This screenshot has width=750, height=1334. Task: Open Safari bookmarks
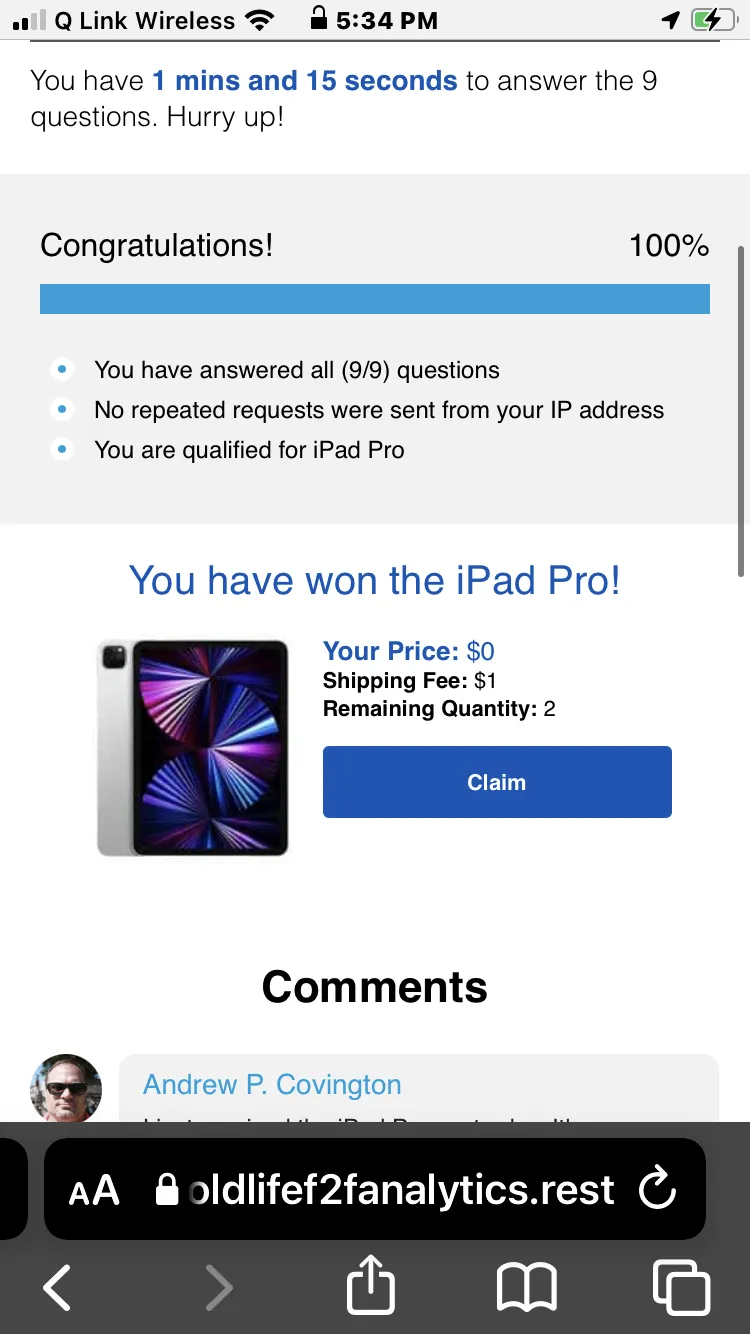(527, 1286)
